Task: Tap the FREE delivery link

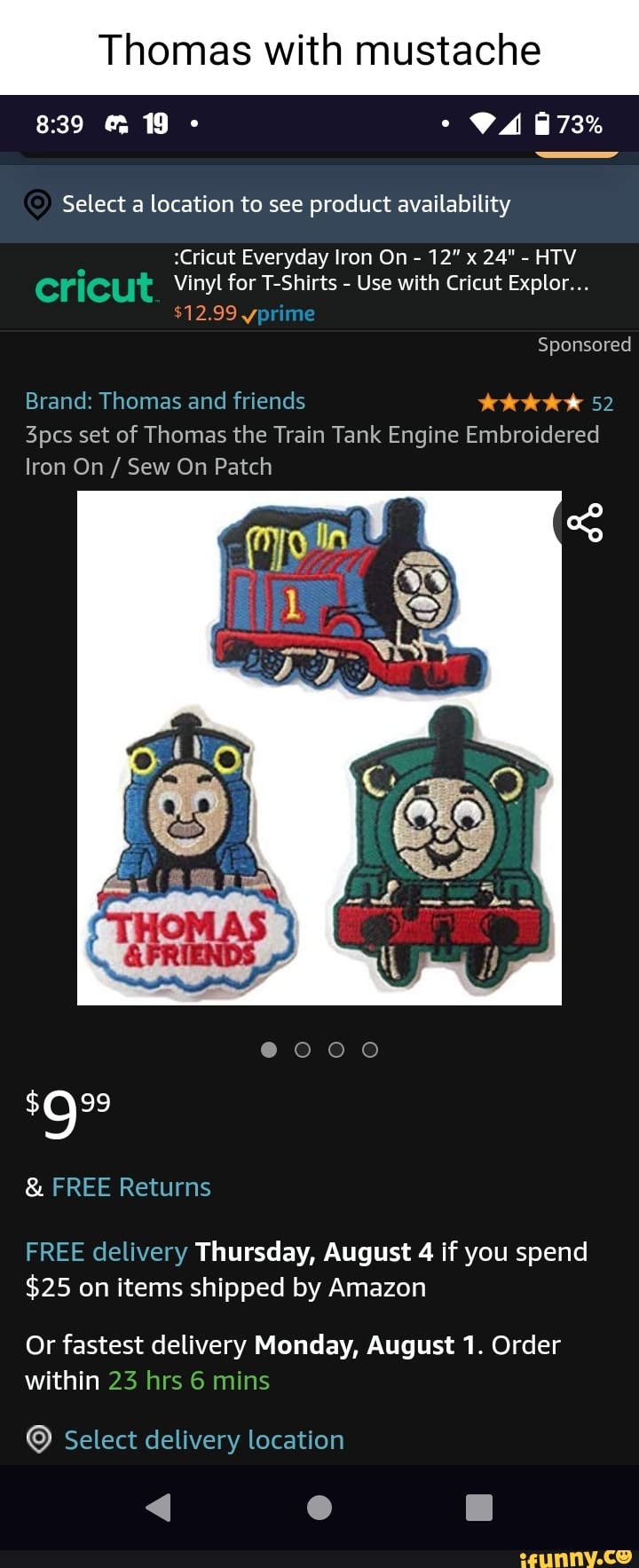Action: tap(106, 1252)
